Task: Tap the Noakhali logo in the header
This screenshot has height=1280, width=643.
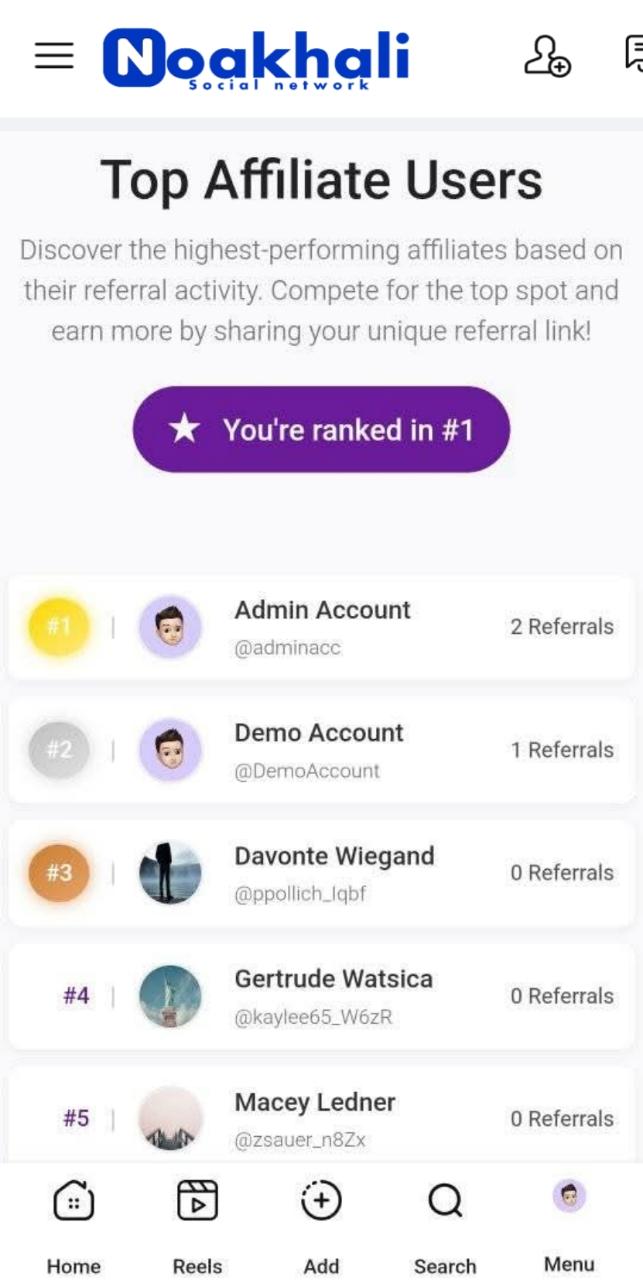Action: click(256, 58)
